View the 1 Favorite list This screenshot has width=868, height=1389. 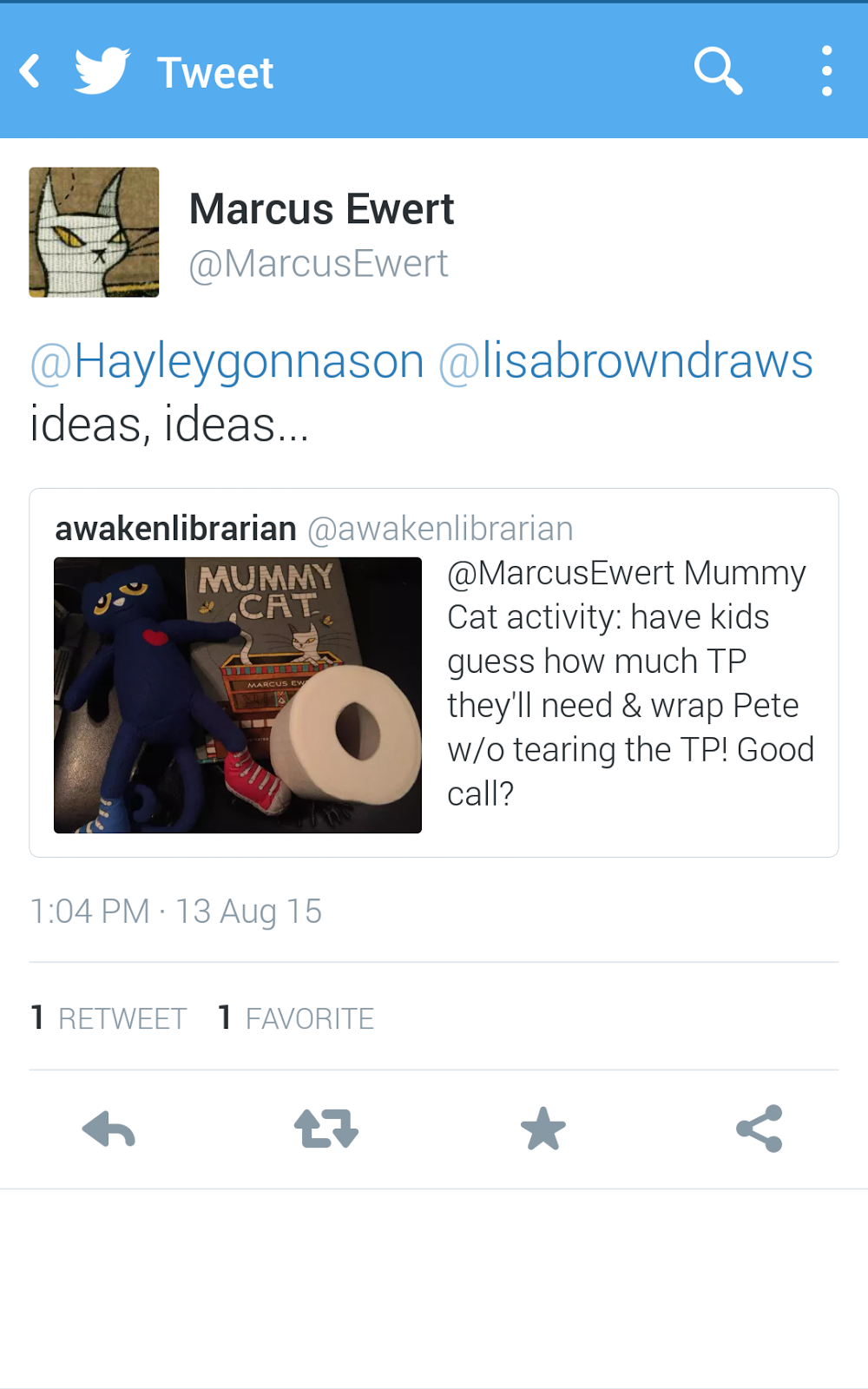click(x=297, y=1017)
